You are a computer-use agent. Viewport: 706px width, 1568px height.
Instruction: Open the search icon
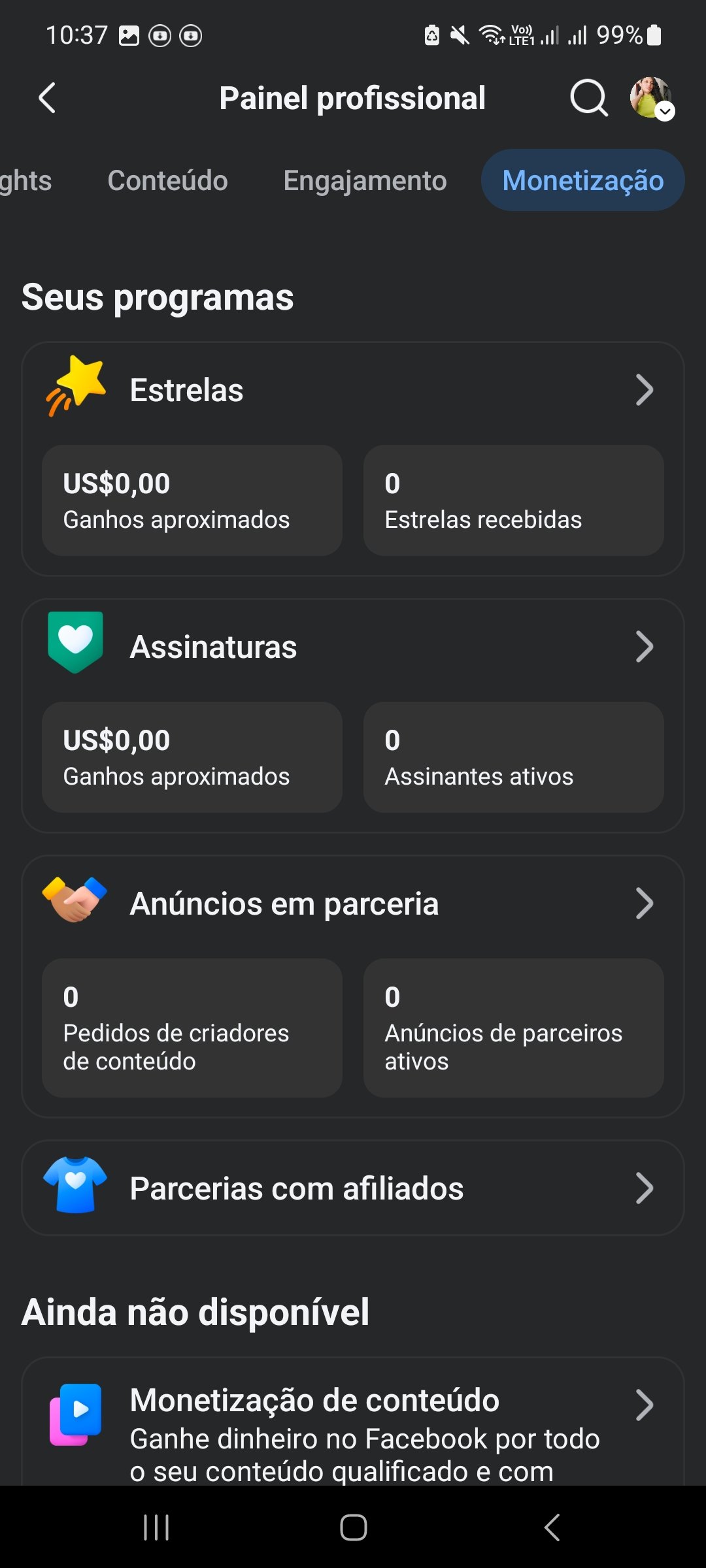point(588,99)
